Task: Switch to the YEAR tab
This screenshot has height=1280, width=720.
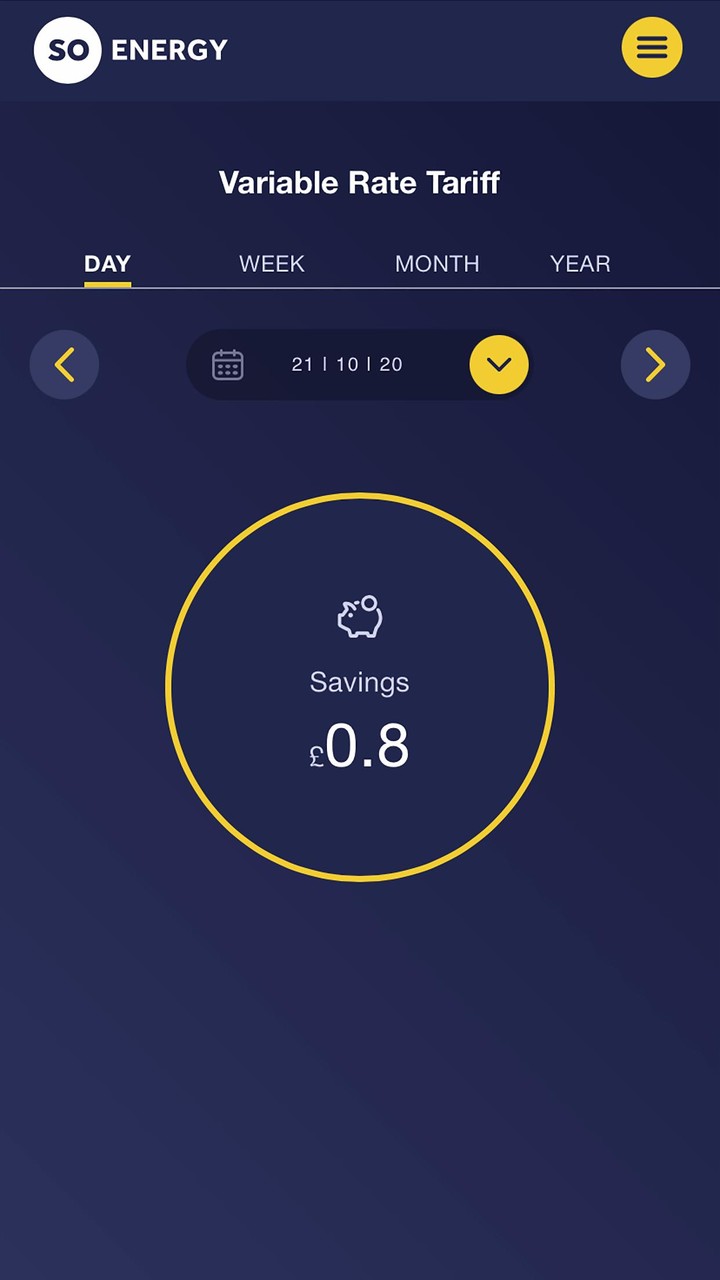Action: tap(580, 264)
